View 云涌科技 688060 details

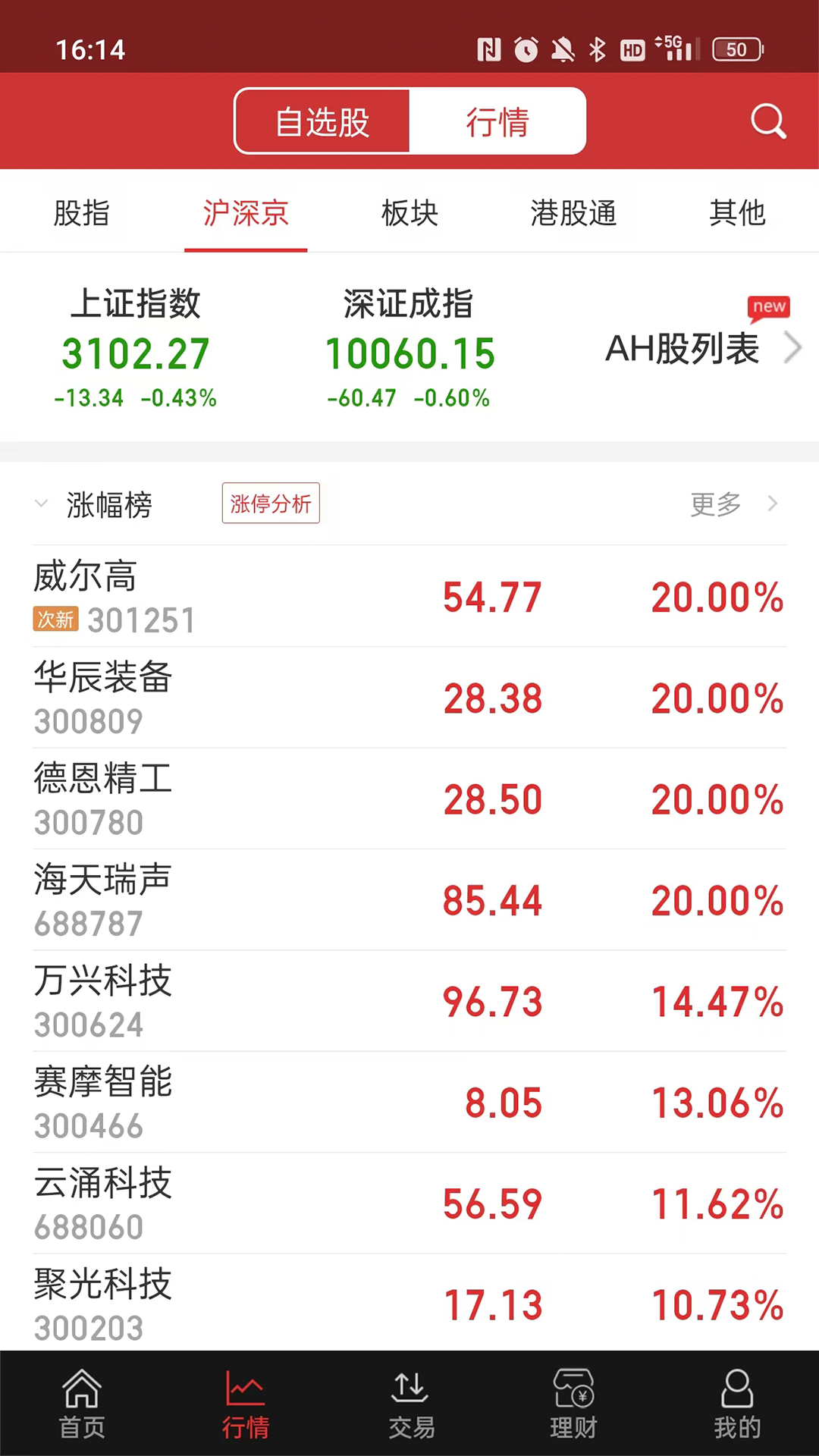409,1203
